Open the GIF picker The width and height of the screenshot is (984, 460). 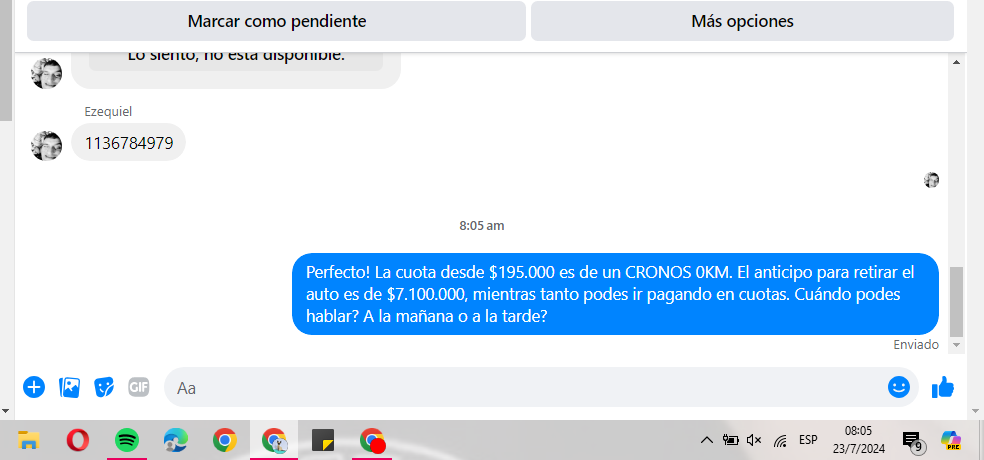click(x=138, y=387)
